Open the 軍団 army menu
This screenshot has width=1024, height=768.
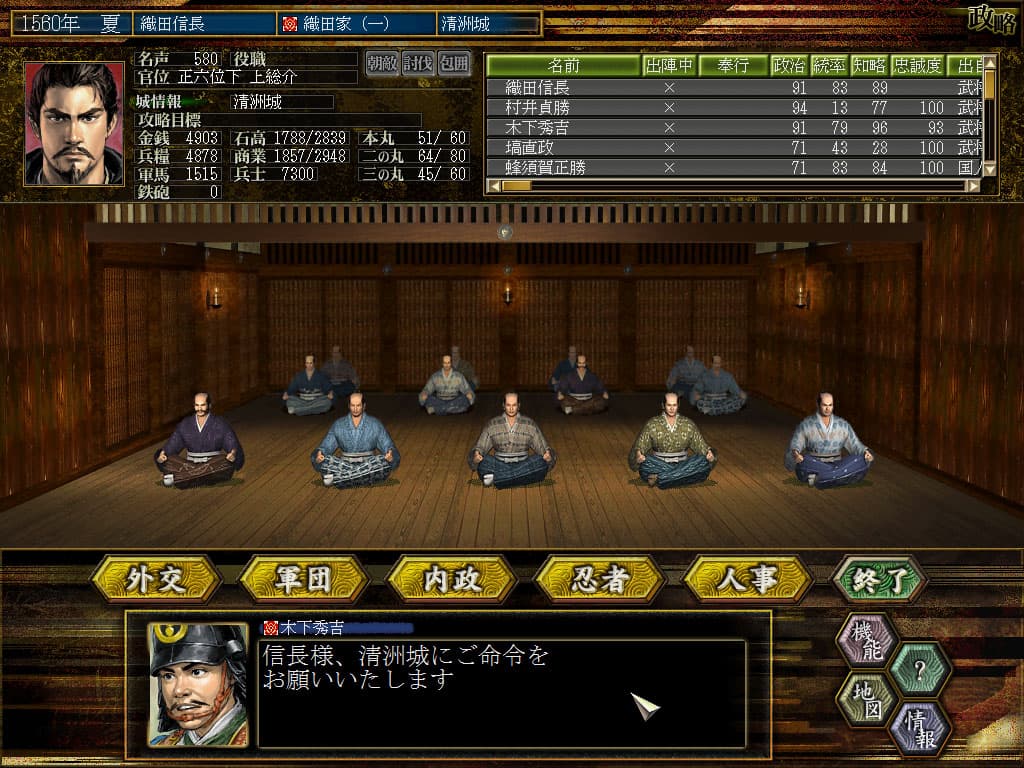304,580
